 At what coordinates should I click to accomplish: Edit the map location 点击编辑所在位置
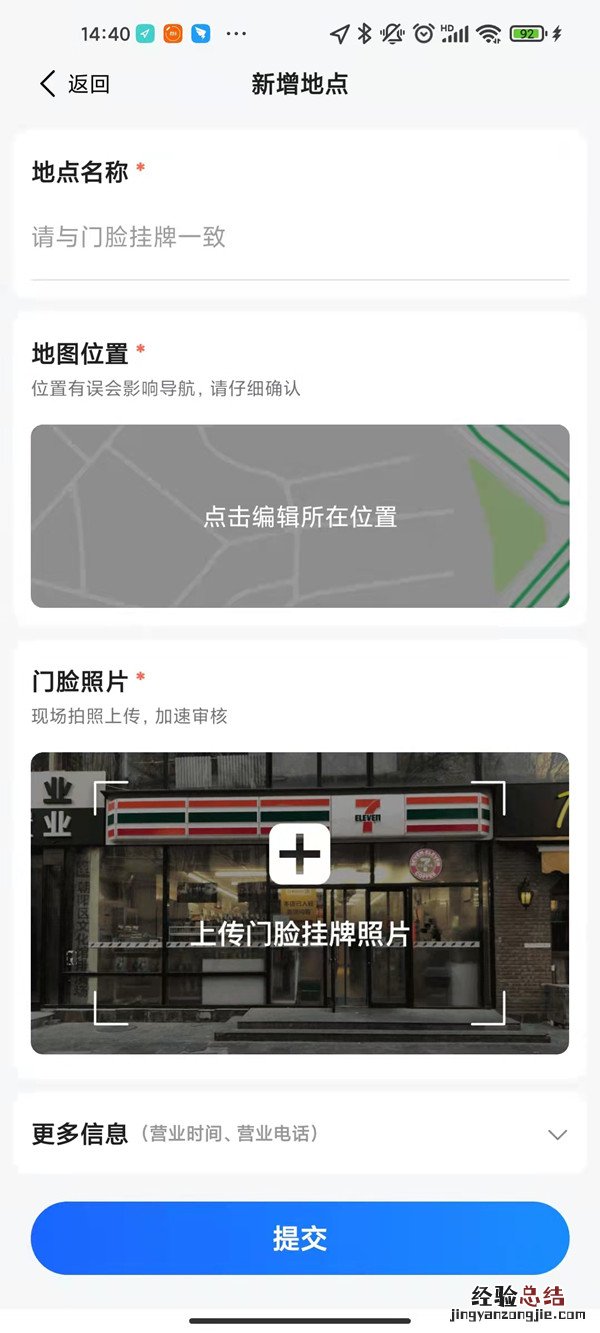coord(300,516)
